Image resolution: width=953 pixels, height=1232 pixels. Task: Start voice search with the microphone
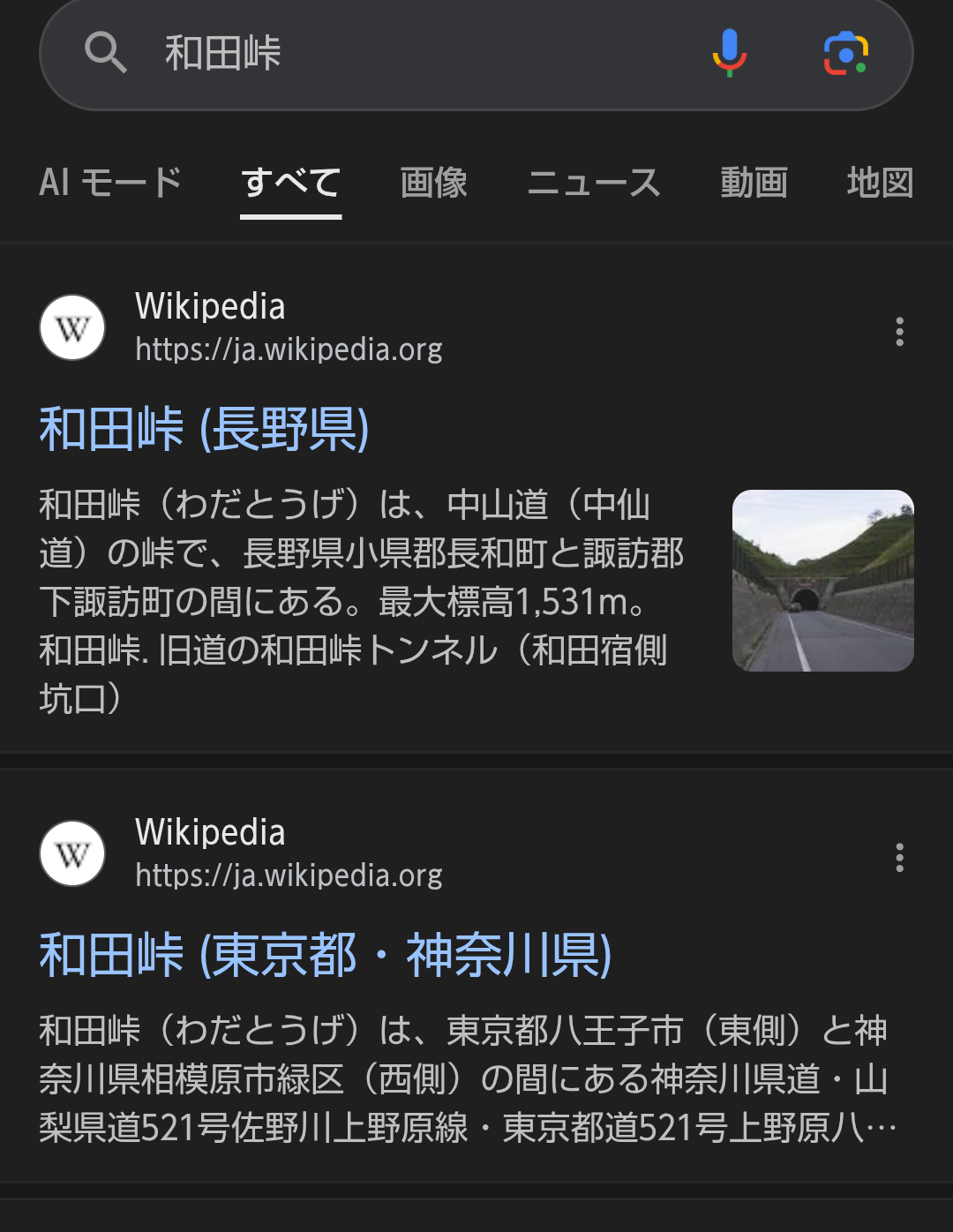(729, 53)
